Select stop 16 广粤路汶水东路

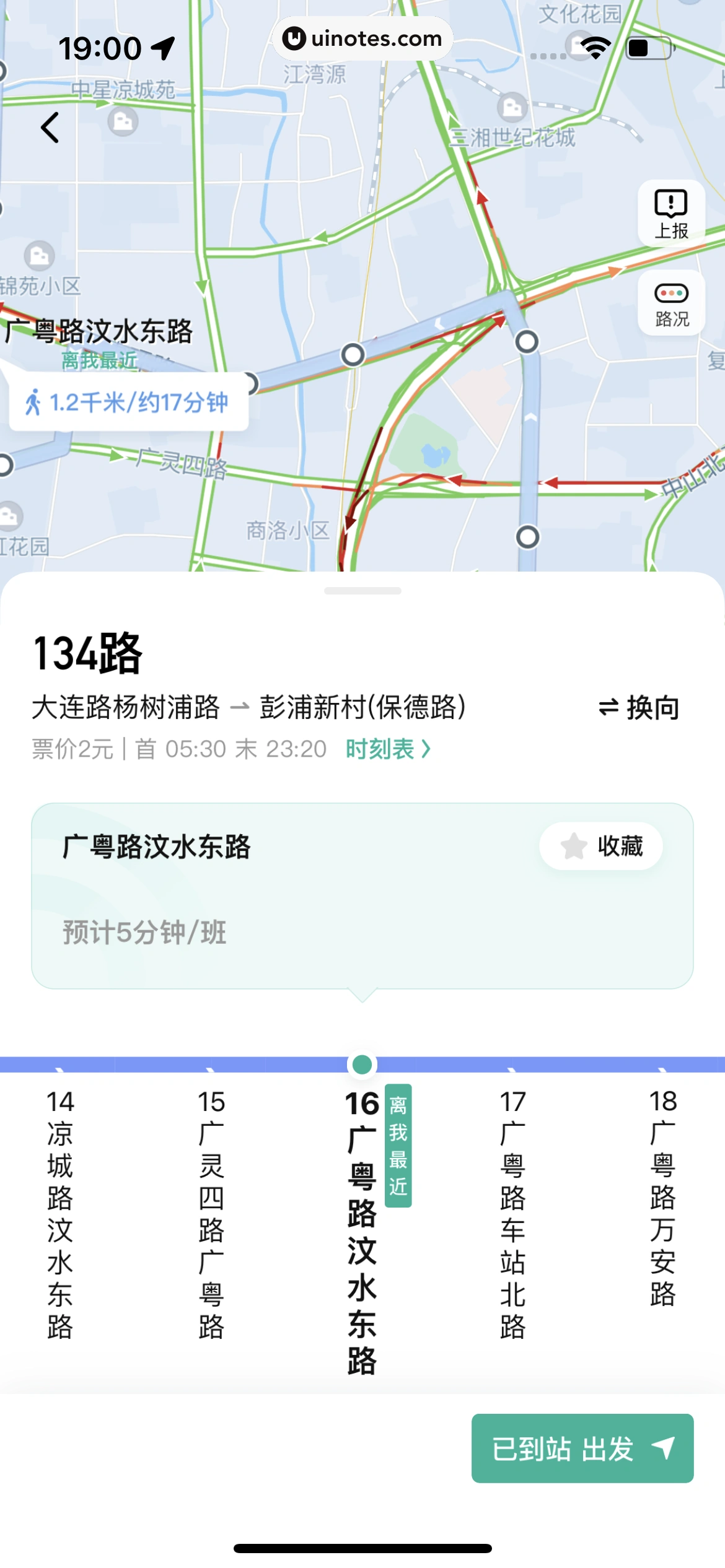pyautogui.click(x=362, y=1232)
